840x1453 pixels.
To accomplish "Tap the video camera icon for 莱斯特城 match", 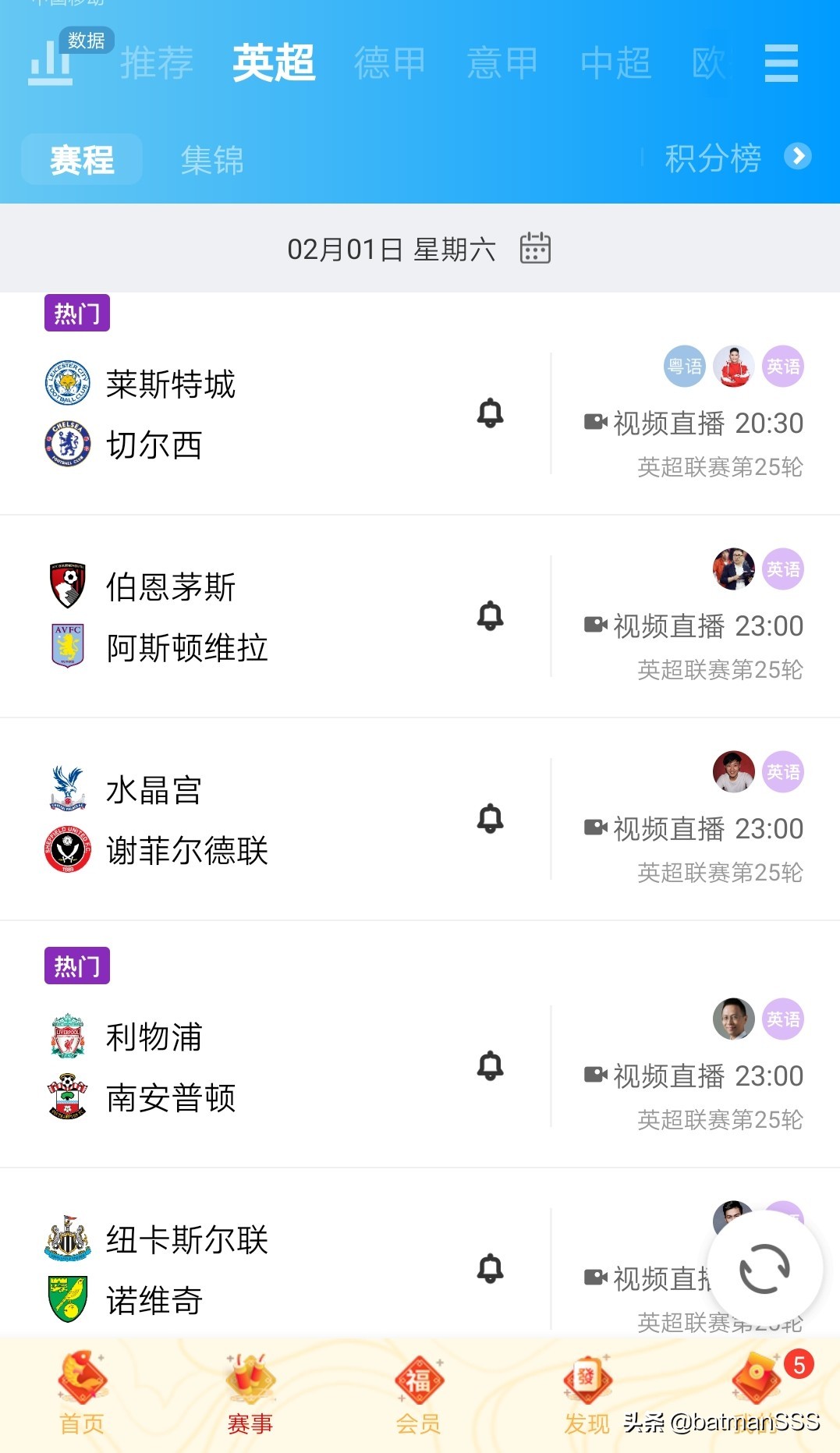I will coord(597,422).
